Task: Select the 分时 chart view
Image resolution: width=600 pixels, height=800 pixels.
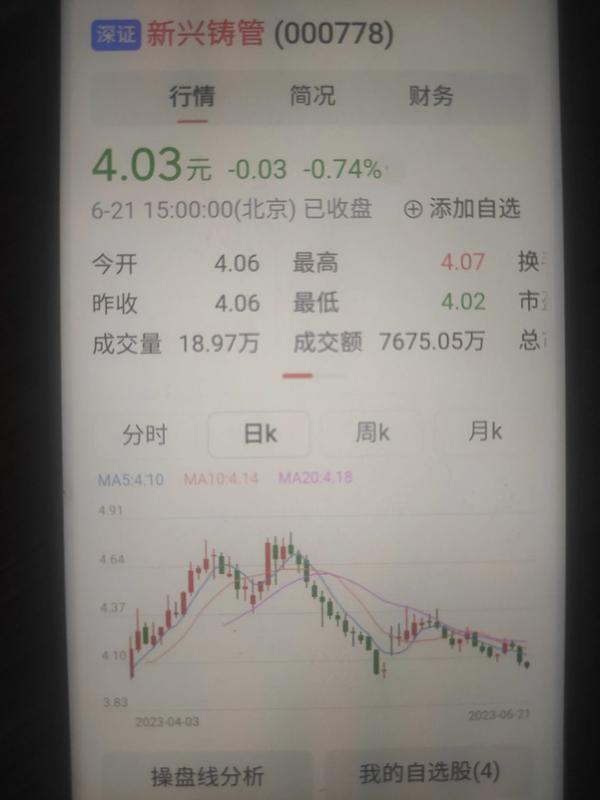Action: (x=145, y=435)
